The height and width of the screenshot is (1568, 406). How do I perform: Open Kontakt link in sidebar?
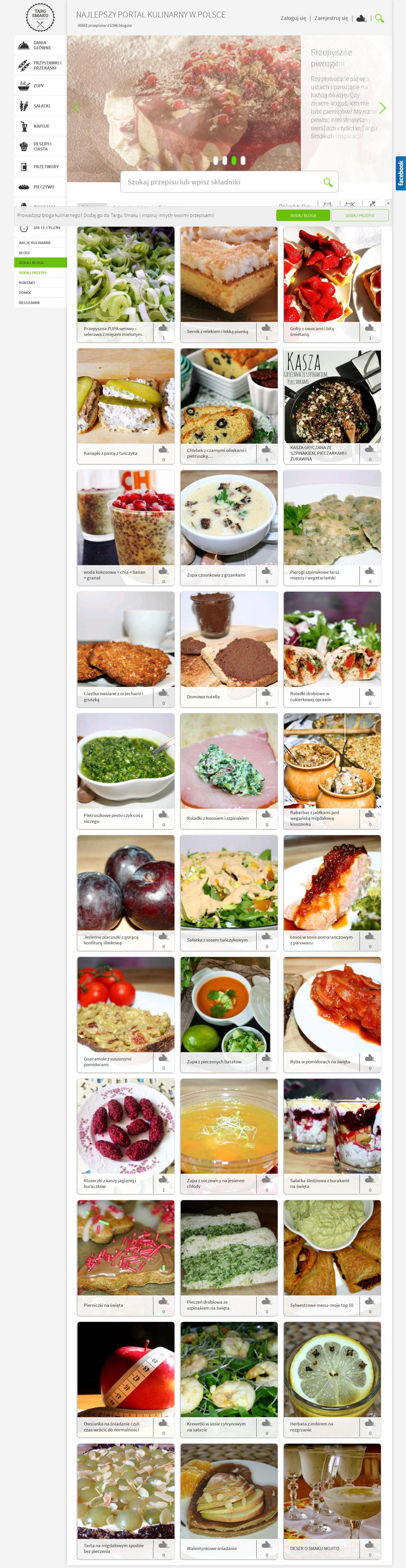pyautogui.click(x=27, y=283)
